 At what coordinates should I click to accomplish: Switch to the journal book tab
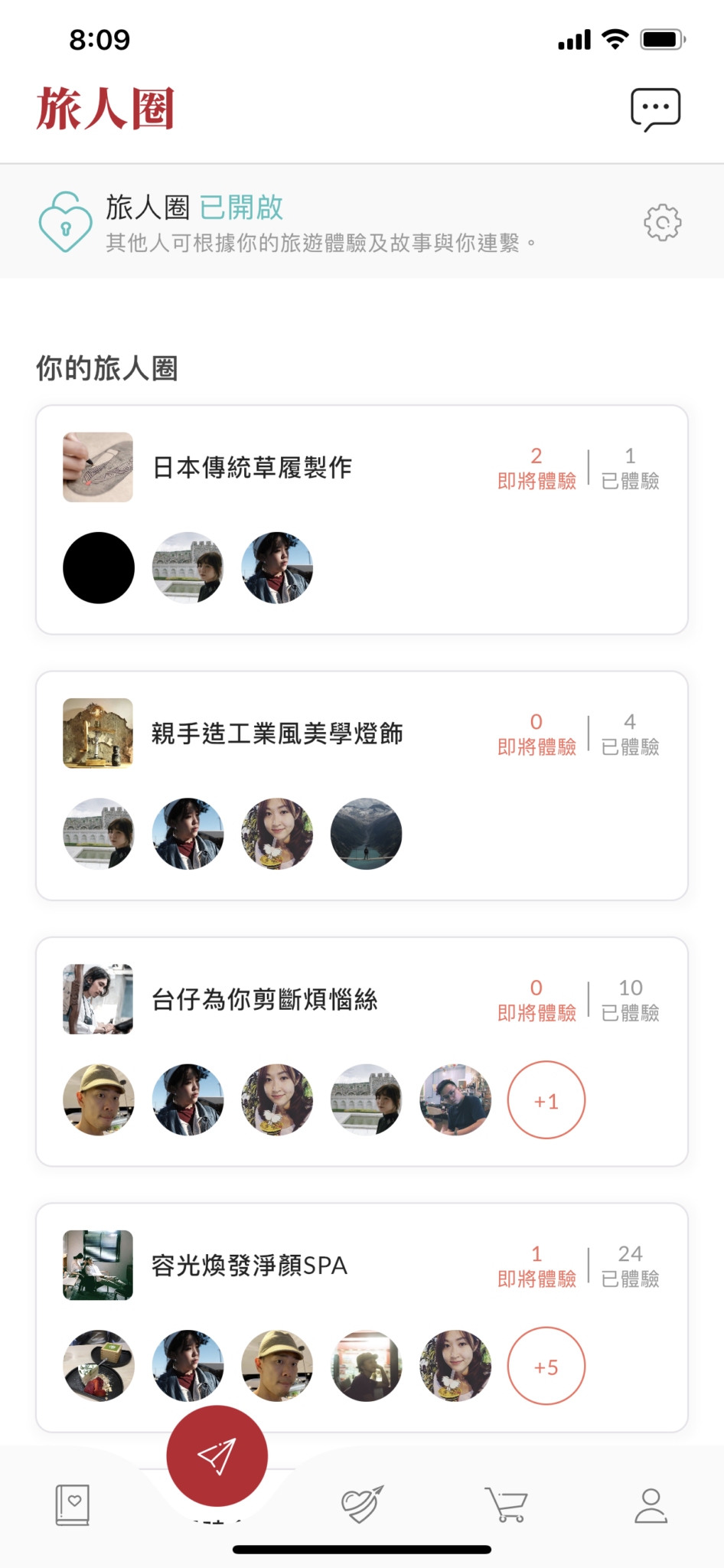tap(73, 1505)
